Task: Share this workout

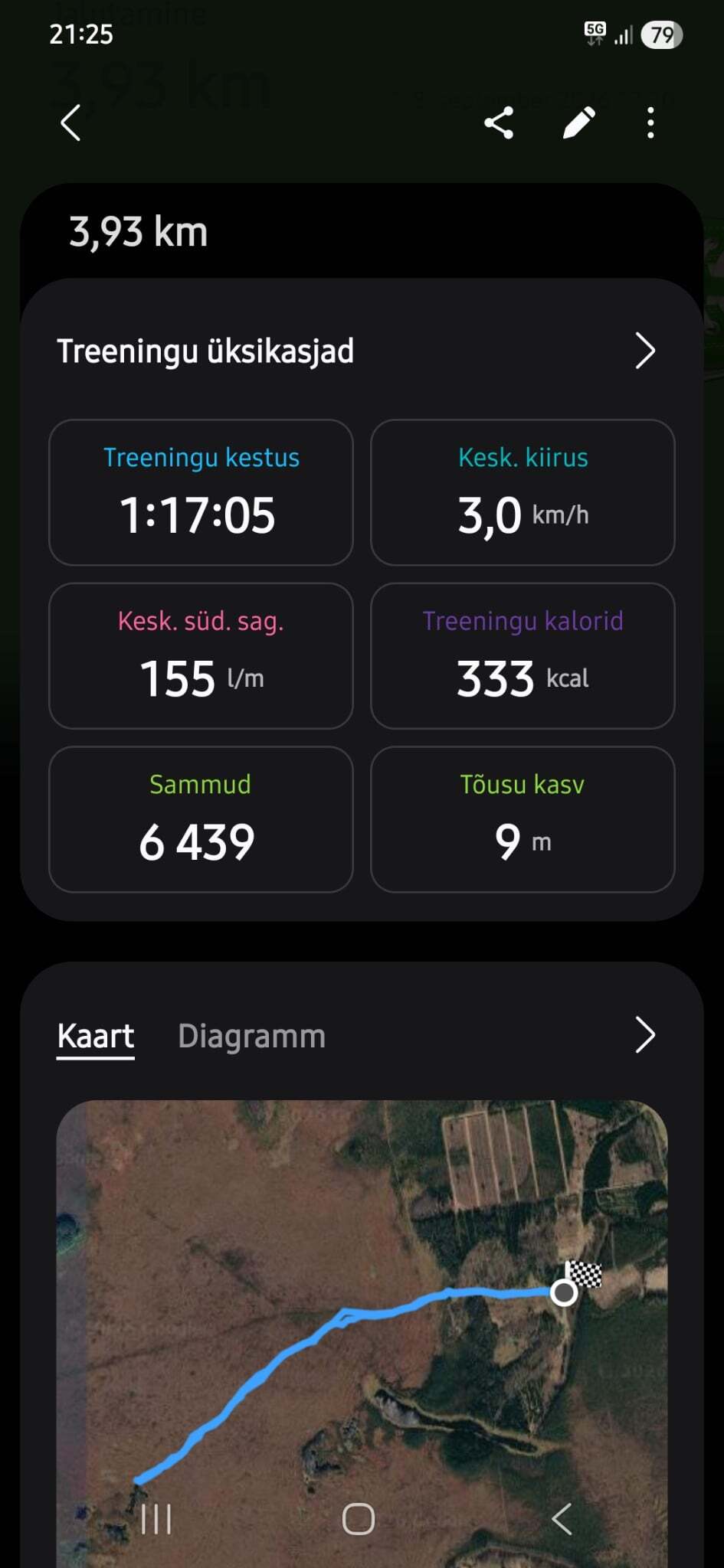Action: 499,122
